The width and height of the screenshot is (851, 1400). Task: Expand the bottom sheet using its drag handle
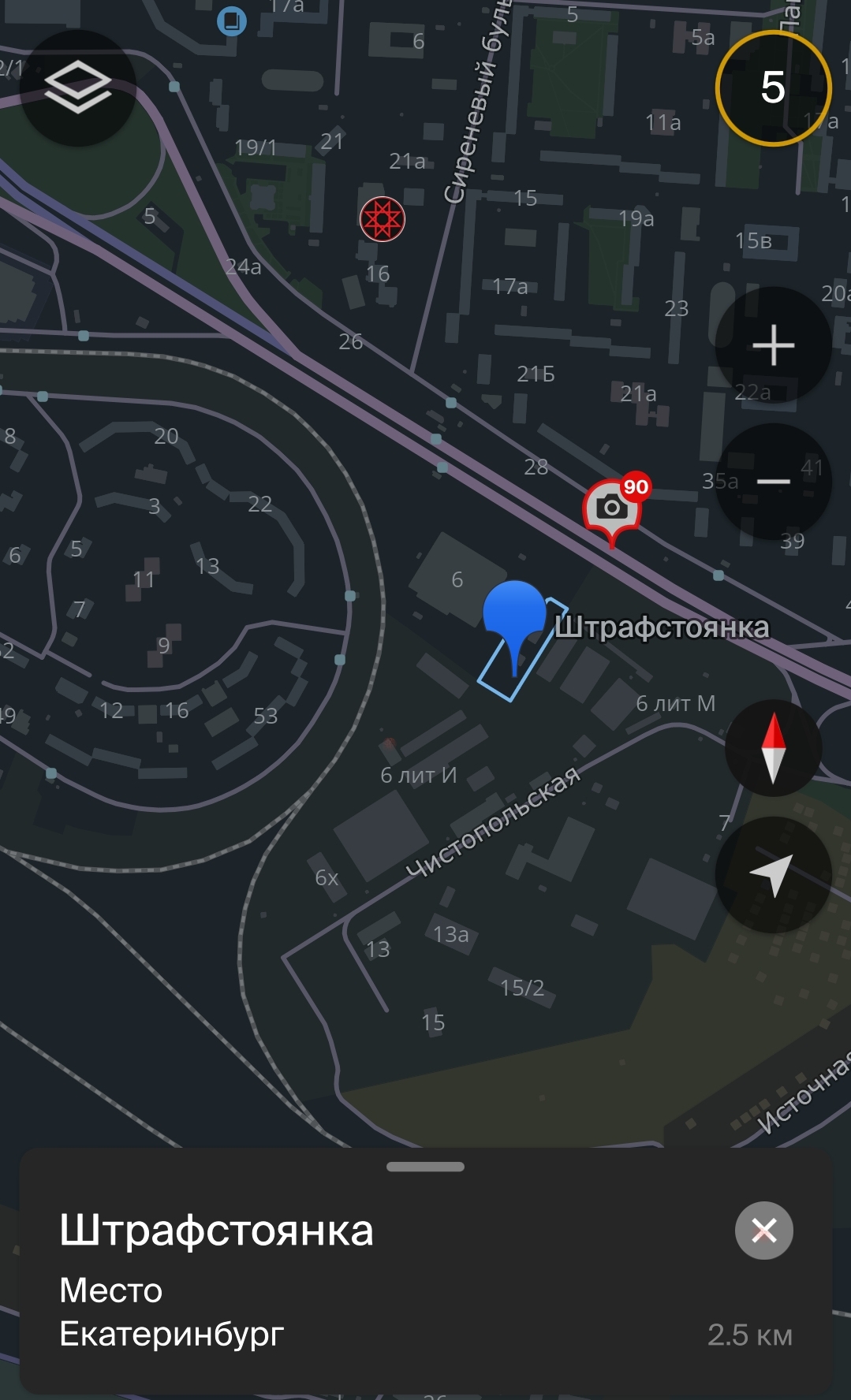(425, 1167)
